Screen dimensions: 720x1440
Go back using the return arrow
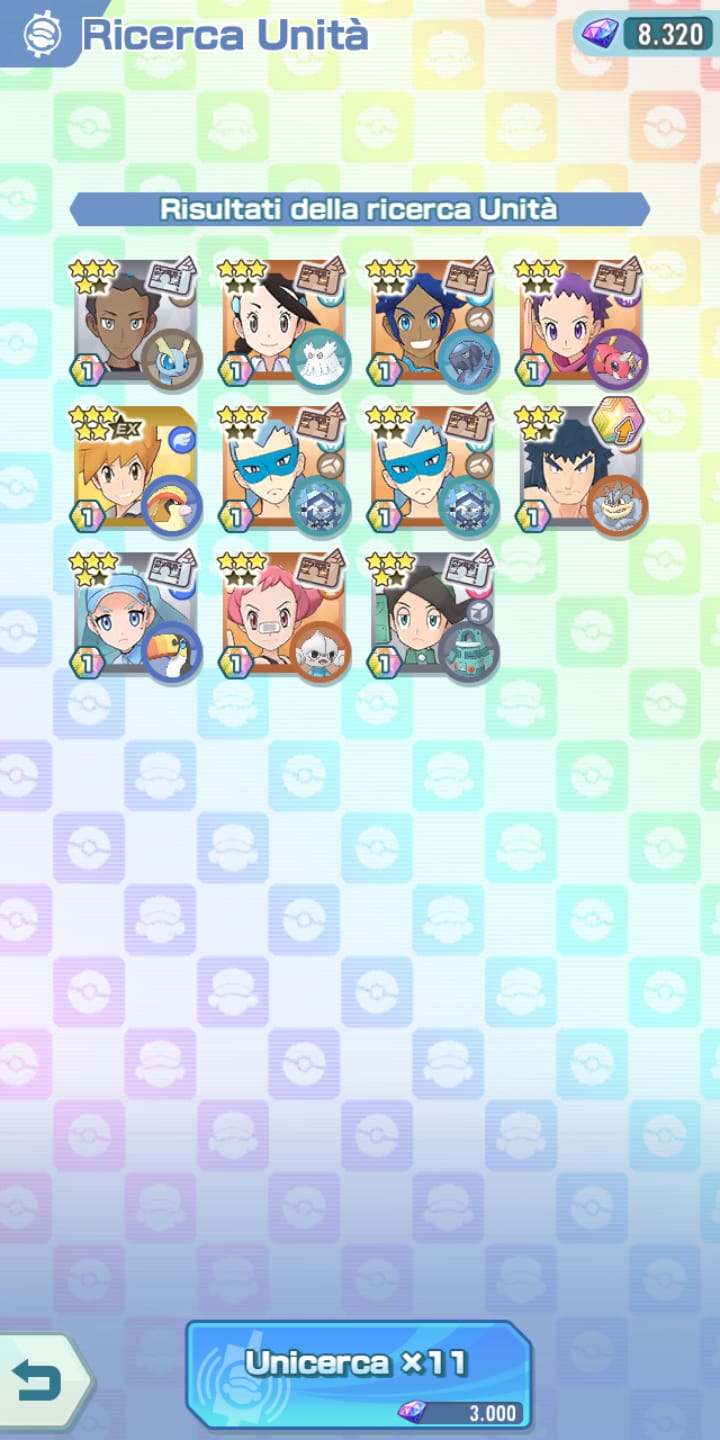[x=40, y=1382]
